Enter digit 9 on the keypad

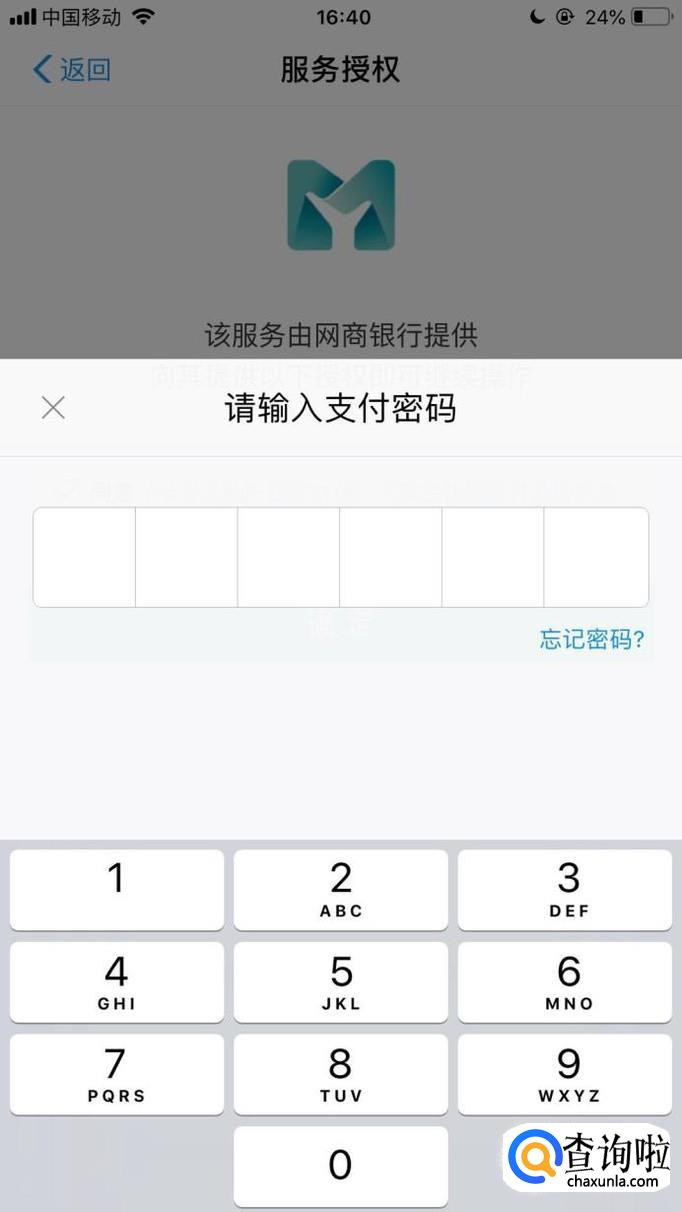point(565,1073)
